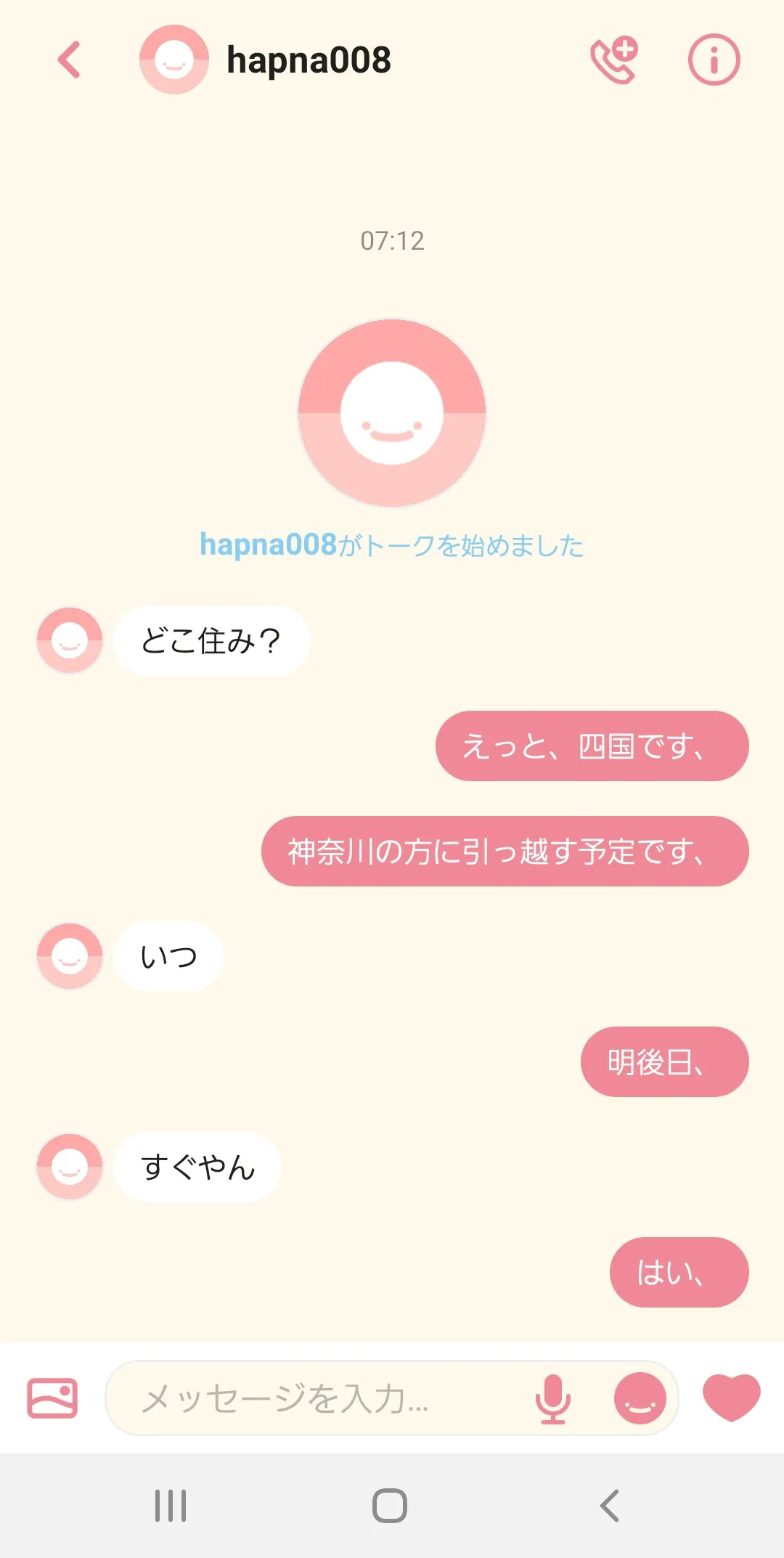View the large hapna008 profile picture
The width and height of the screenshot is (784, 1558).
[392, 412]
